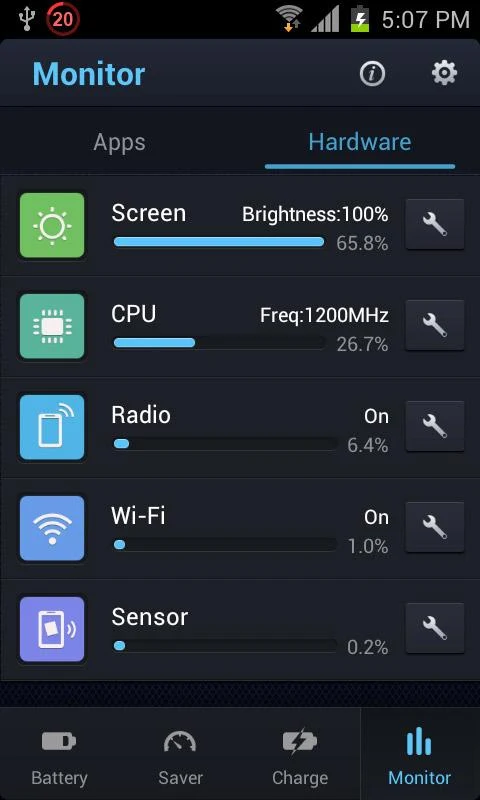Tap the wrench button next to Screen

pyautogui.click(x=435, y=224)
